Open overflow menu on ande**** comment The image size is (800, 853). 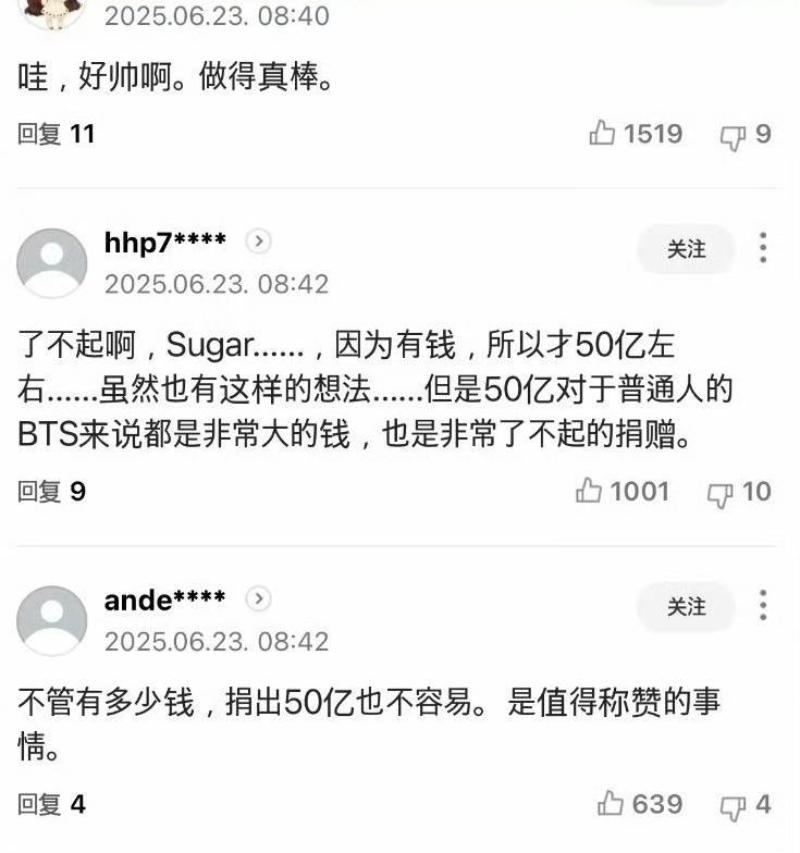point(763,606)
